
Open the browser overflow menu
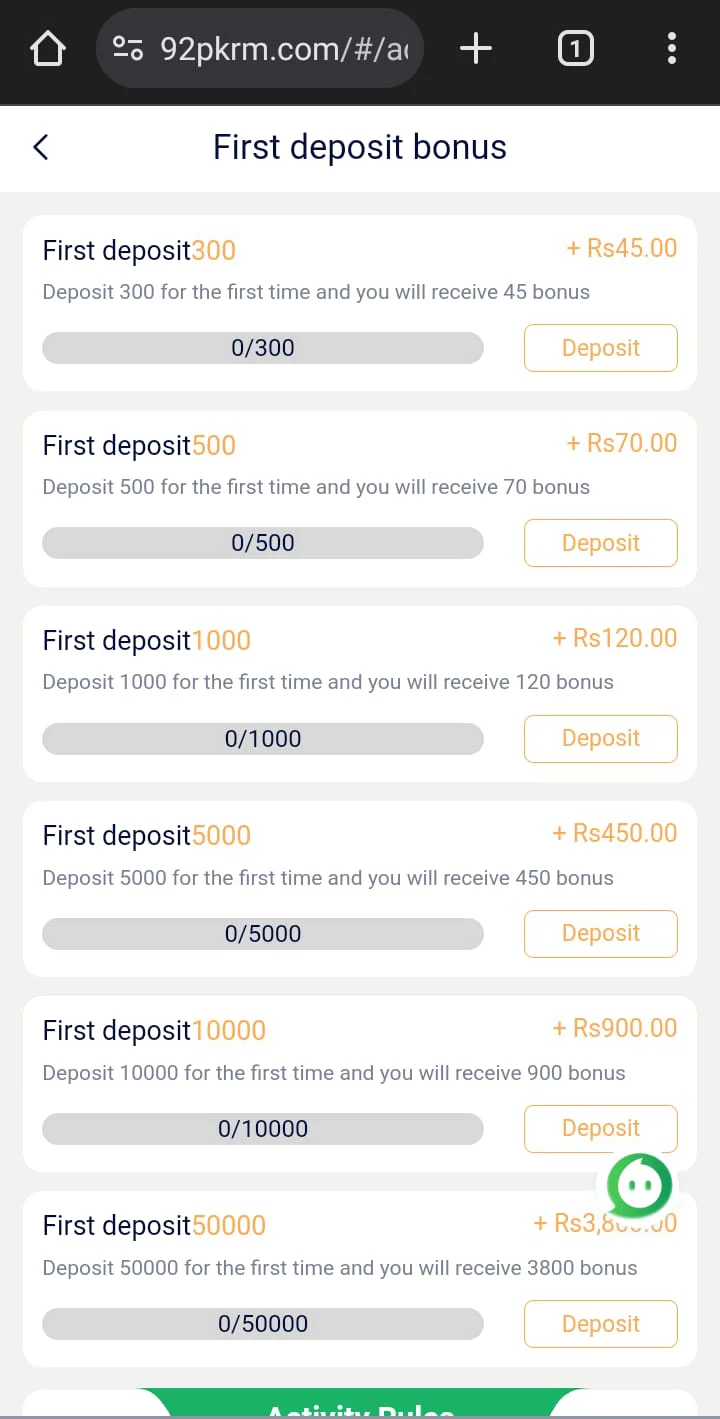pyautogui.click(x=671, y=48)
